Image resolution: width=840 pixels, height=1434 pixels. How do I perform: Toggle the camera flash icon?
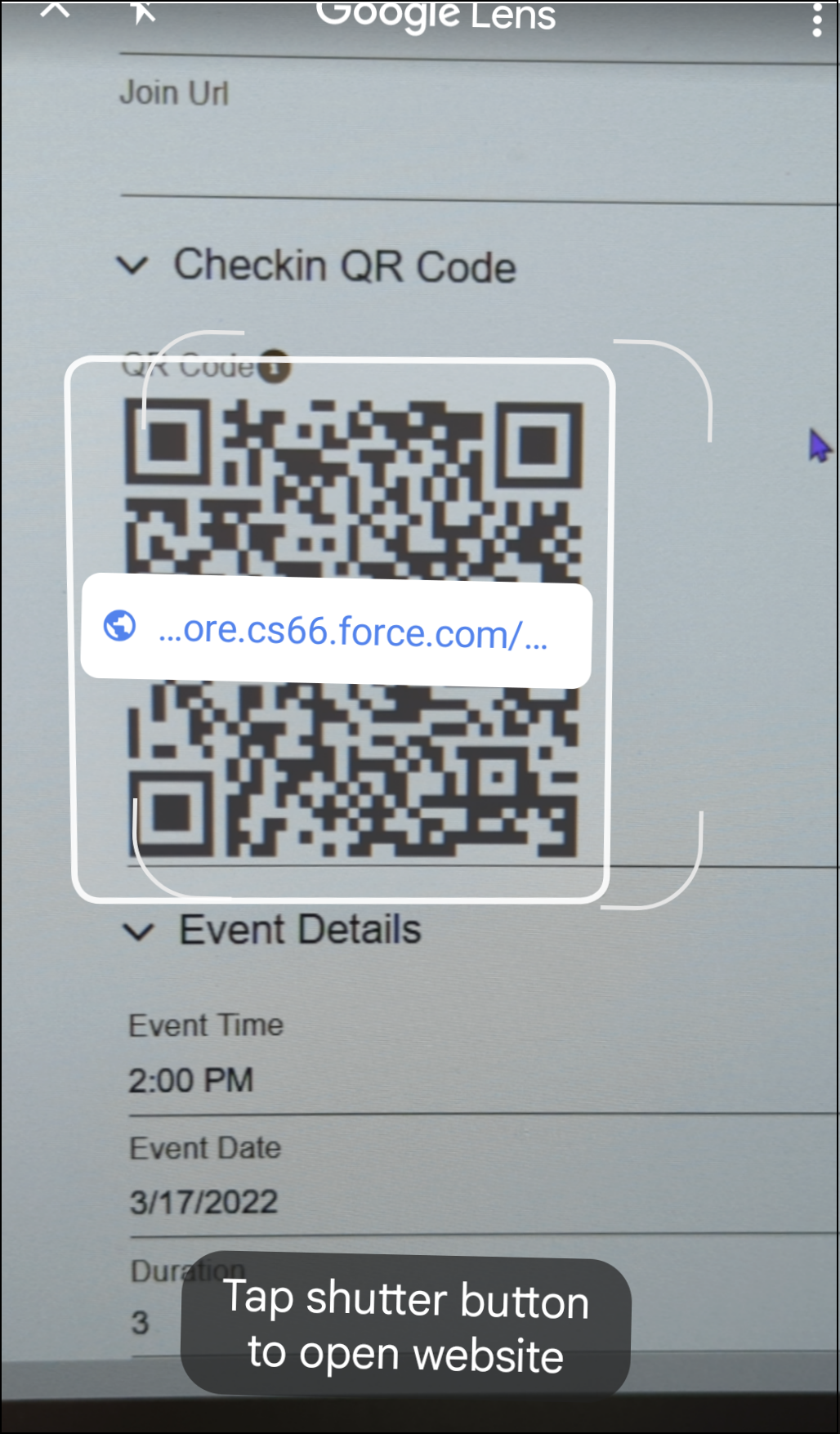143,11
